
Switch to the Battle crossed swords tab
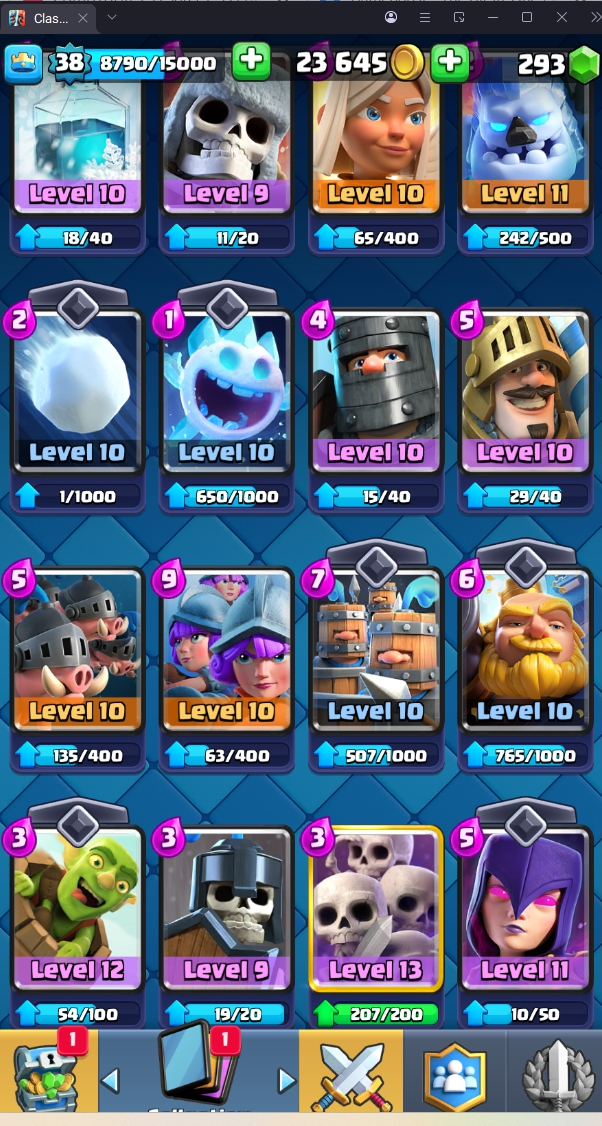click(x=351, y=1074)
